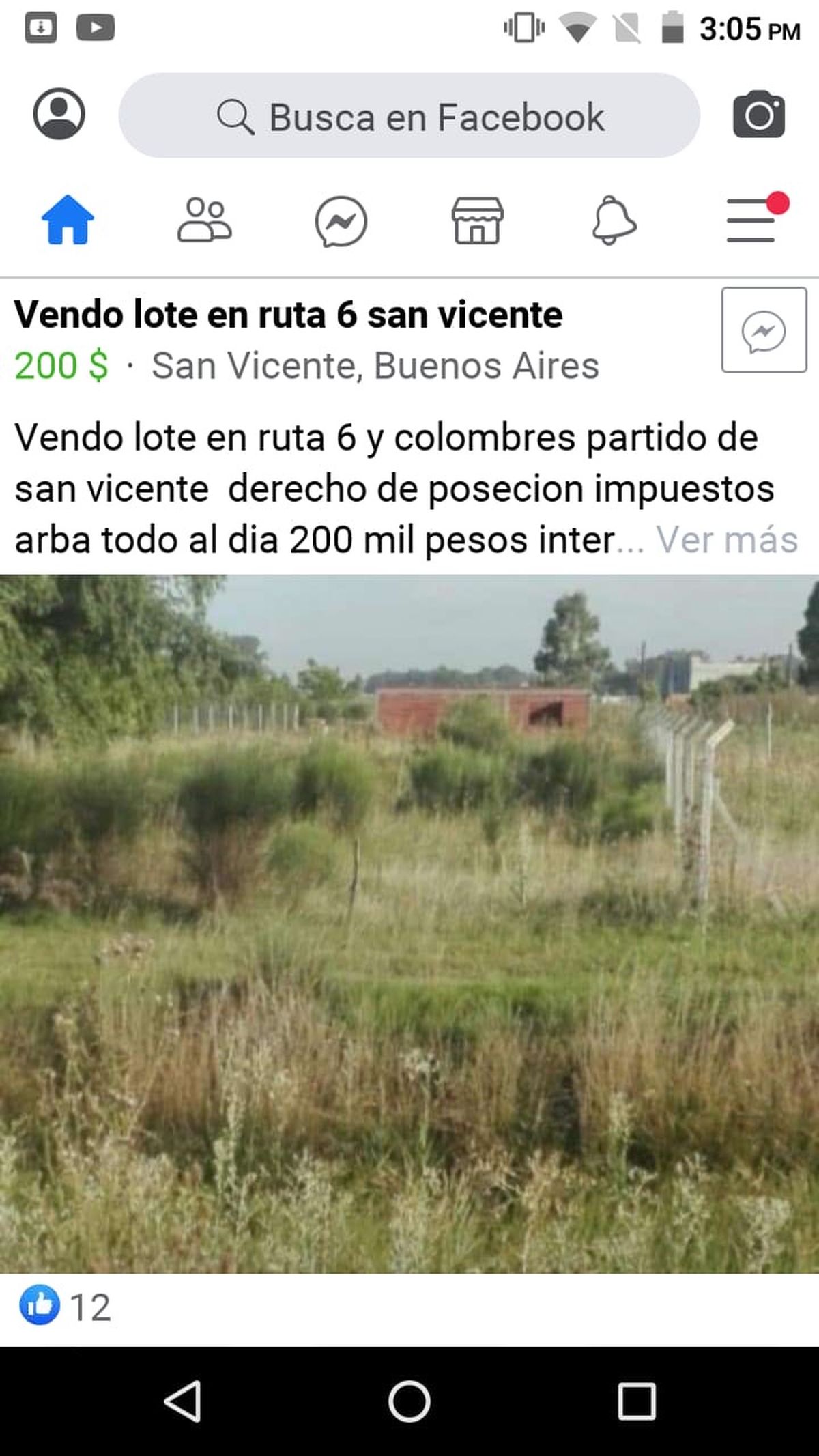Open the listing title Vendo lote en ruta 6
The image size is (819, 1456).
pyautogui.click(x=288, y=315)
